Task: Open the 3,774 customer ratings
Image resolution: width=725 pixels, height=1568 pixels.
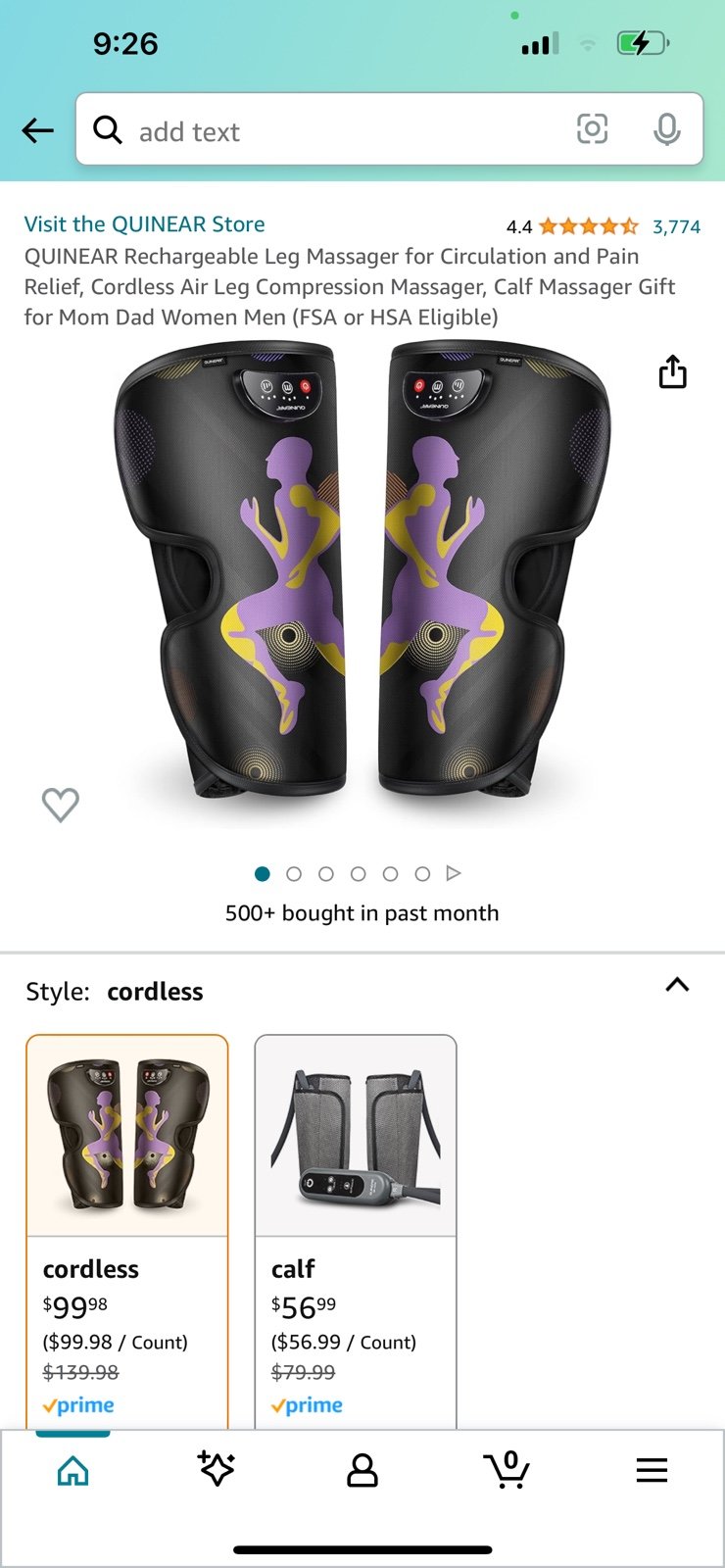Action: point(676,226)
